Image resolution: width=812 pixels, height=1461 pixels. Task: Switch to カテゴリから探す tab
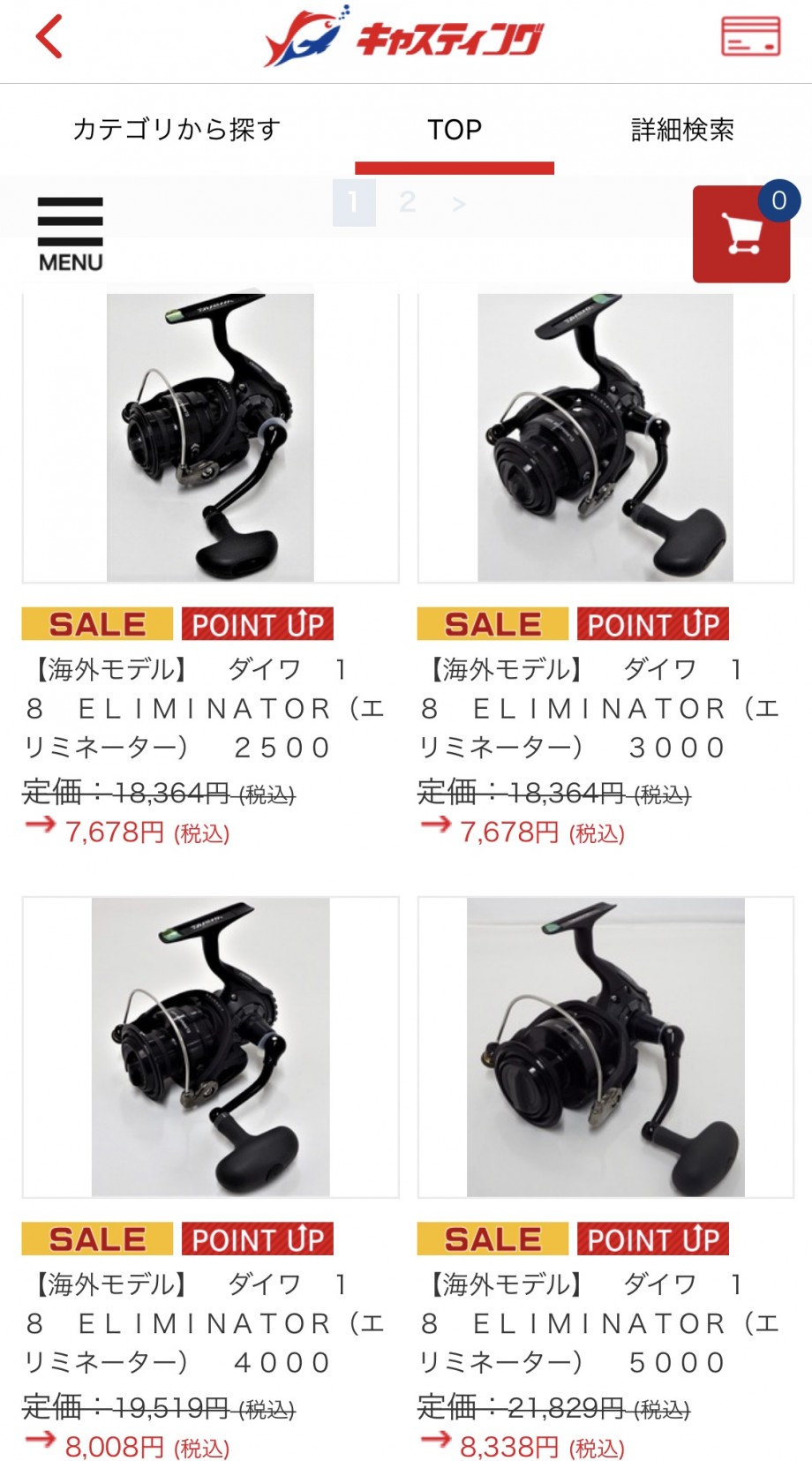coord(177,130)
